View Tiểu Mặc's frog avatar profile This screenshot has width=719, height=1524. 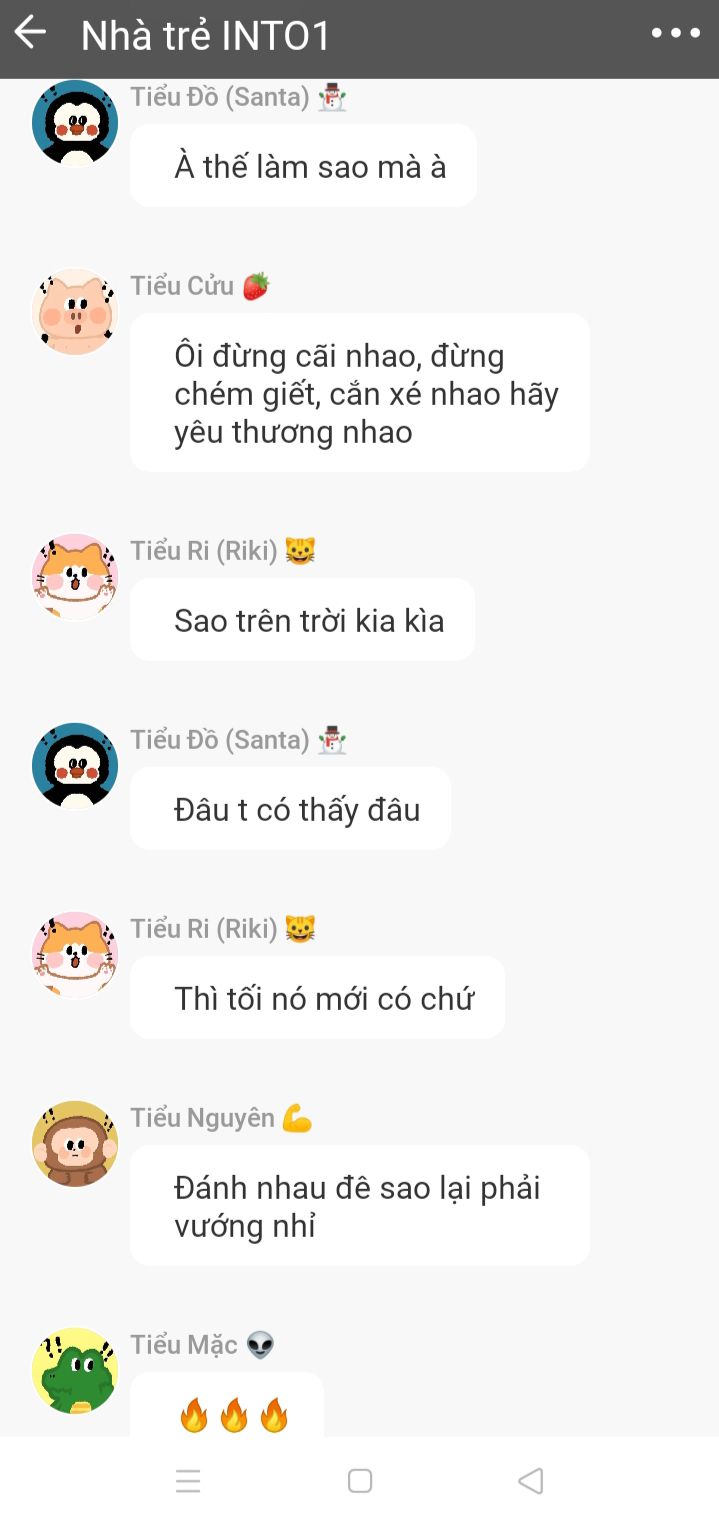coord(75,1371)
